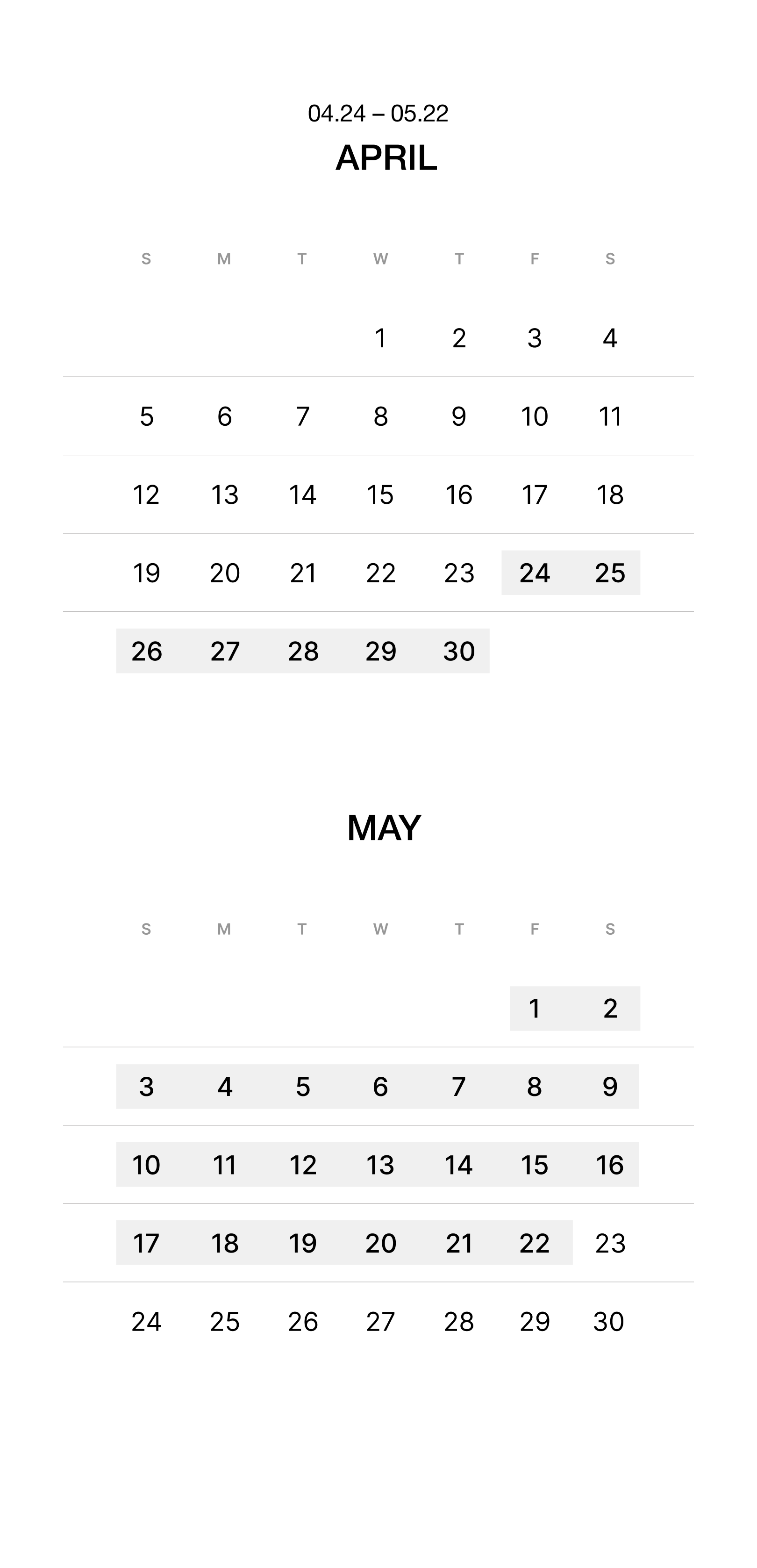Tap April 19 in the calendar
Viewport: 757px width, 1568px height.
click(146, 573)
